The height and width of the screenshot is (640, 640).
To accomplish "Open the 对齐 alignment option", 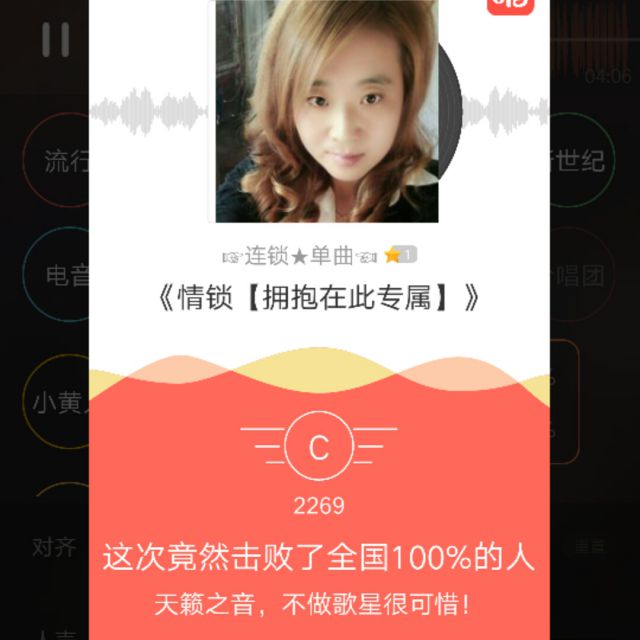I will coord(54,547).
